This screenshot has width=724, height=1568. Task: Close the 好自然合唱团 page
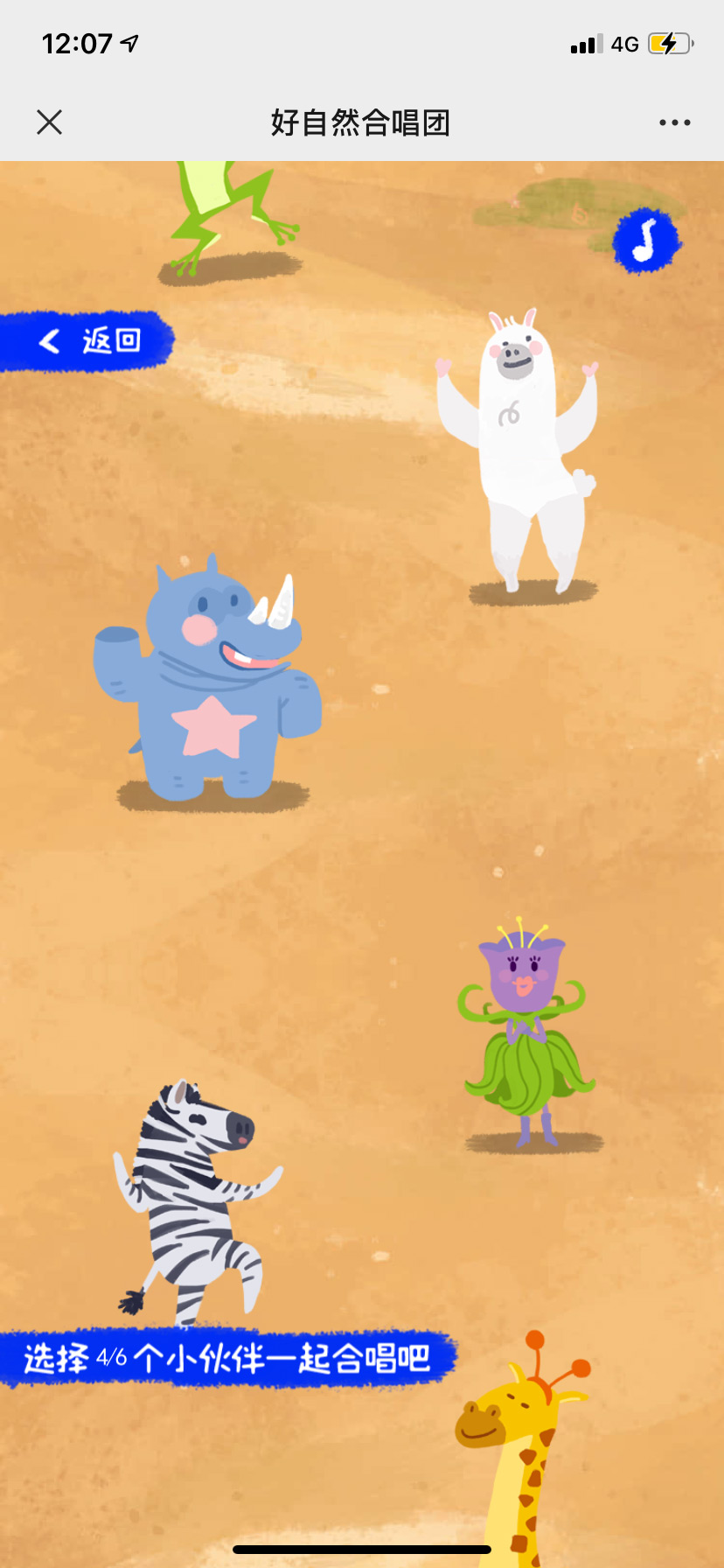click(x=50, y=122)
